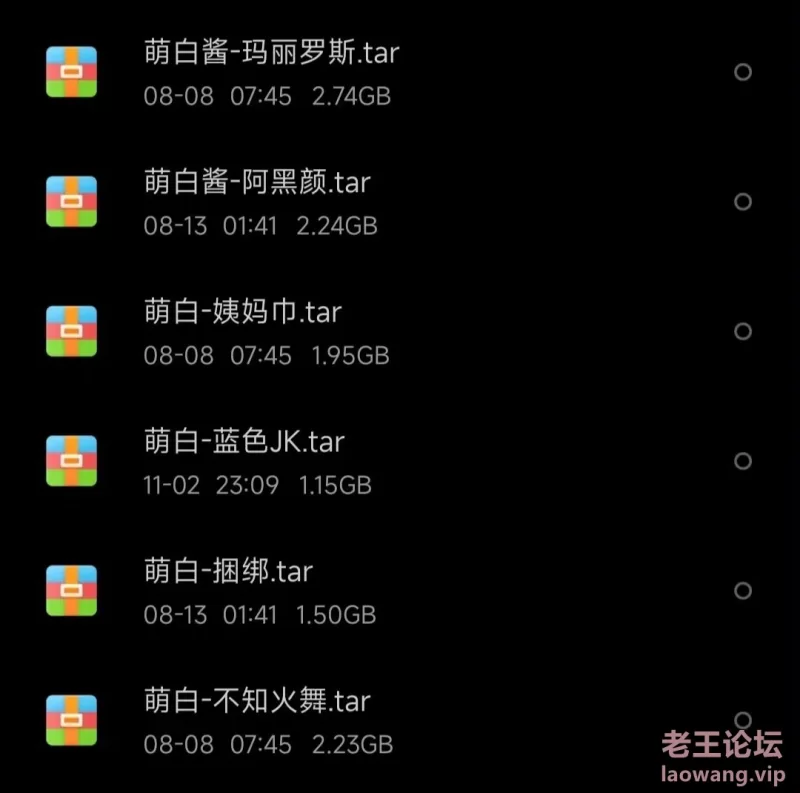Open the 萌白-不知火舞.tar archive
Viewport: 800px width, 793px height.
(x=258, y=701)
